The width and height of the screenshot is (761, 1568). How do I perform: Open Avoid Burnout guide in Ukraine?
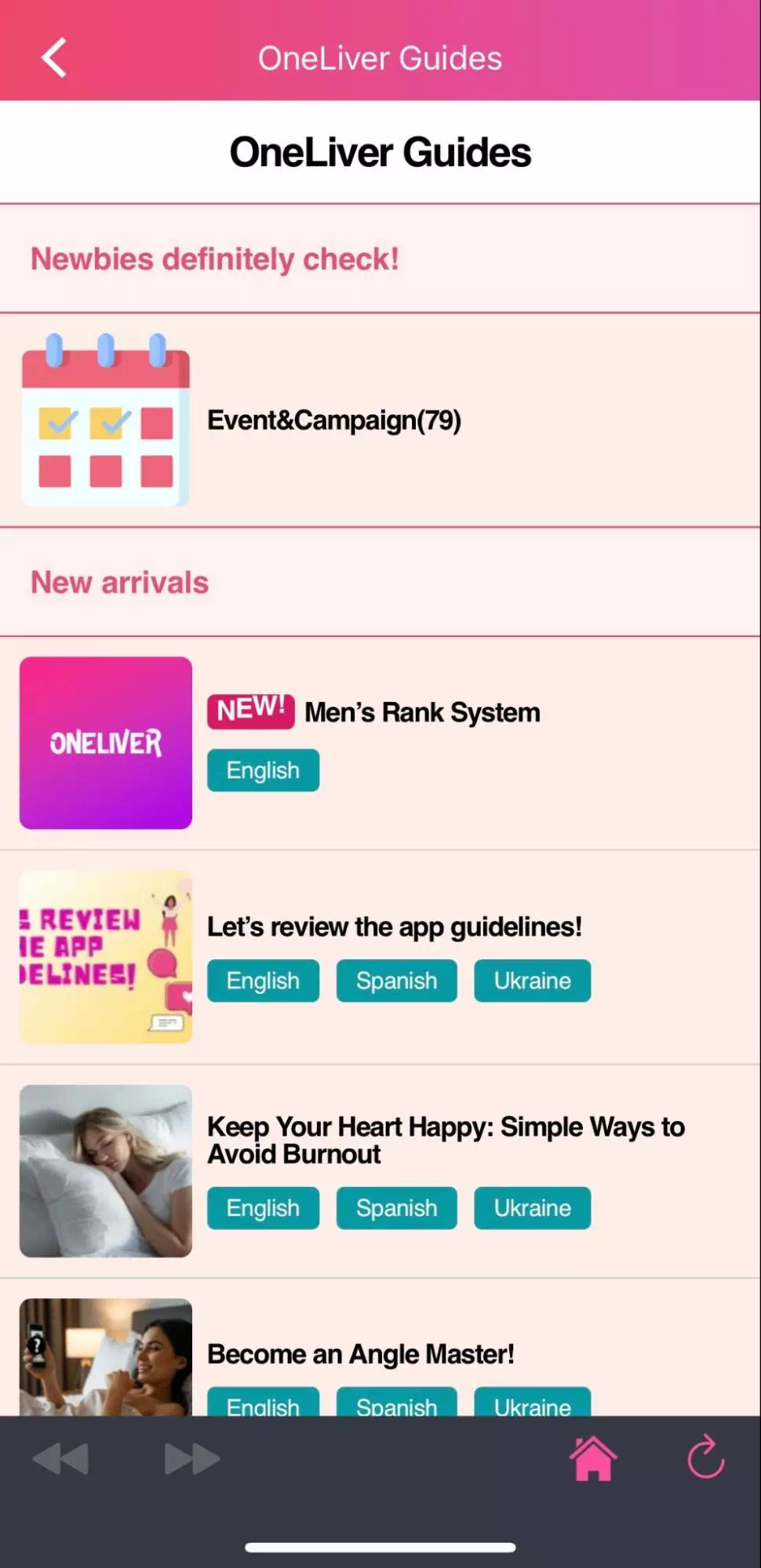click(x=532, y=1208)
